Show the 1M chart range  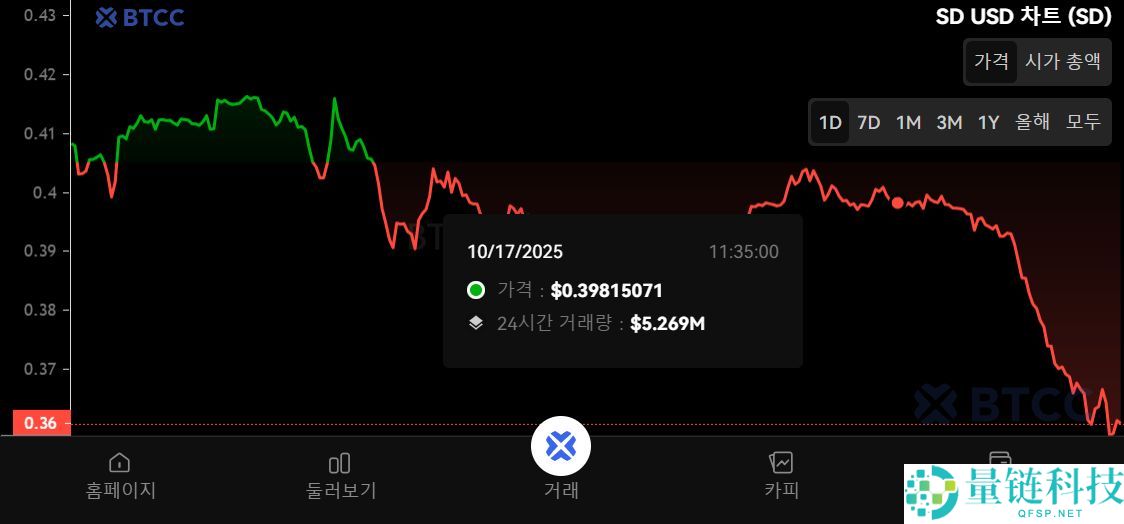908,122
